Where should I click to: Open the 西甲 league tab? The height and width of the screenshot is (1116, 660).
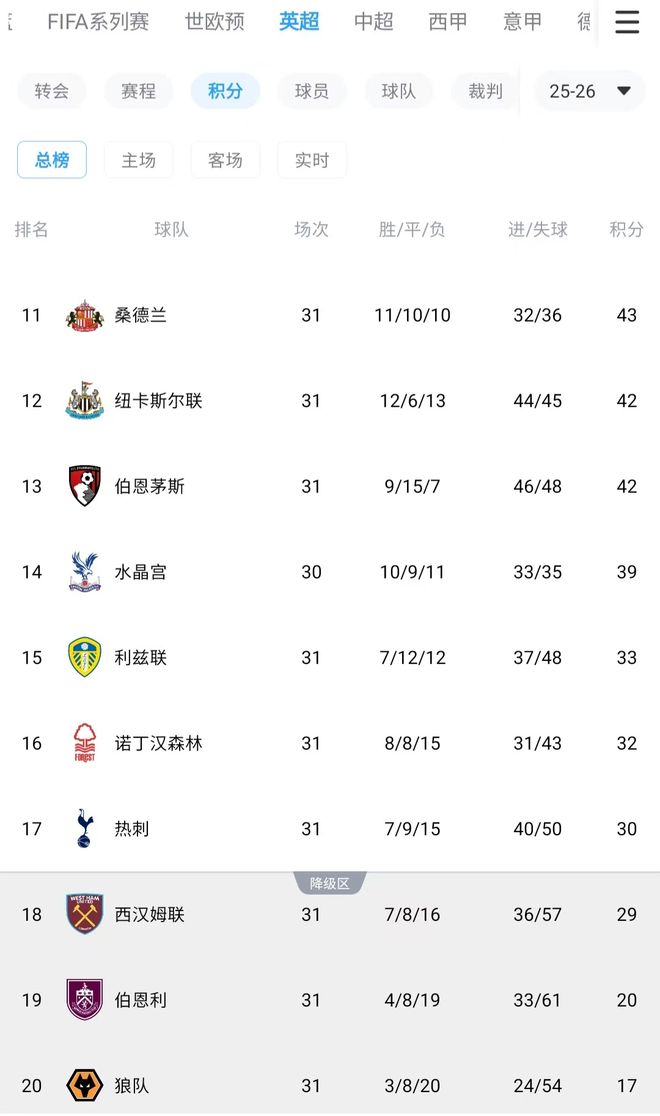(x=447, y=22)
